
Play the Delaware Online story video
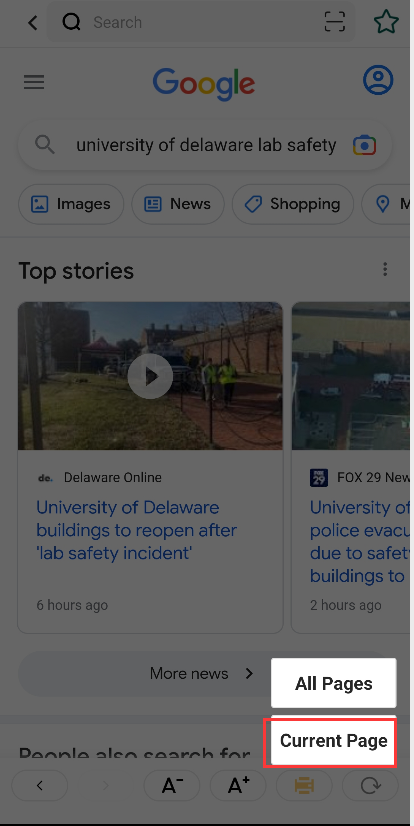(x=150, y=376)
